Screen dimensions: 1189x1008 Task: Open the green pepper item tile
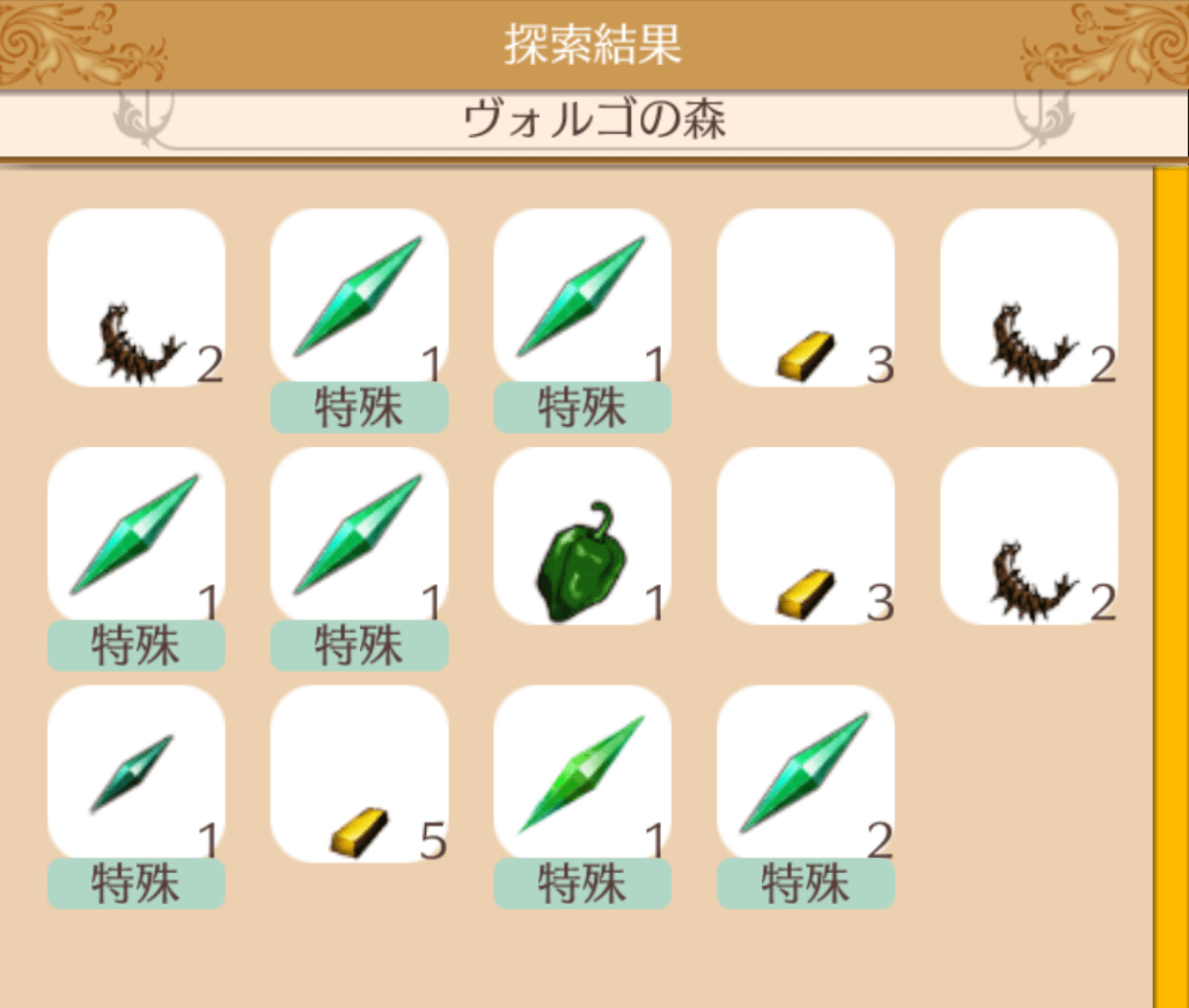pos(582,536)
